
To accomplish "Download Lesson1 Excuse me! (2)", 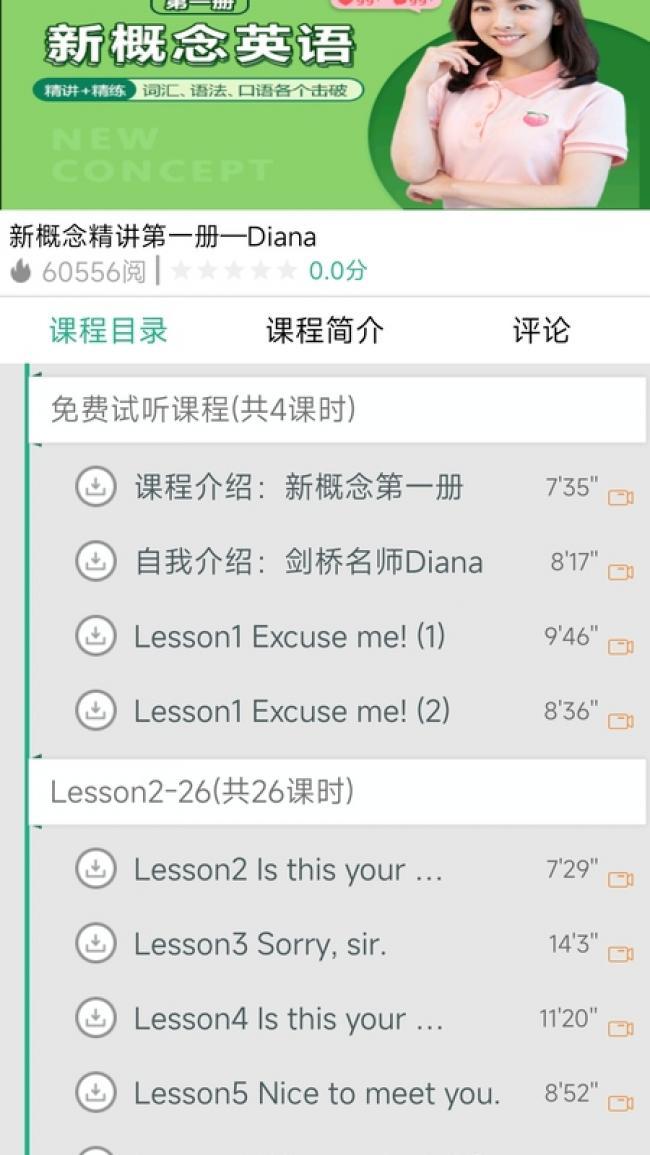I will (96, 710).
